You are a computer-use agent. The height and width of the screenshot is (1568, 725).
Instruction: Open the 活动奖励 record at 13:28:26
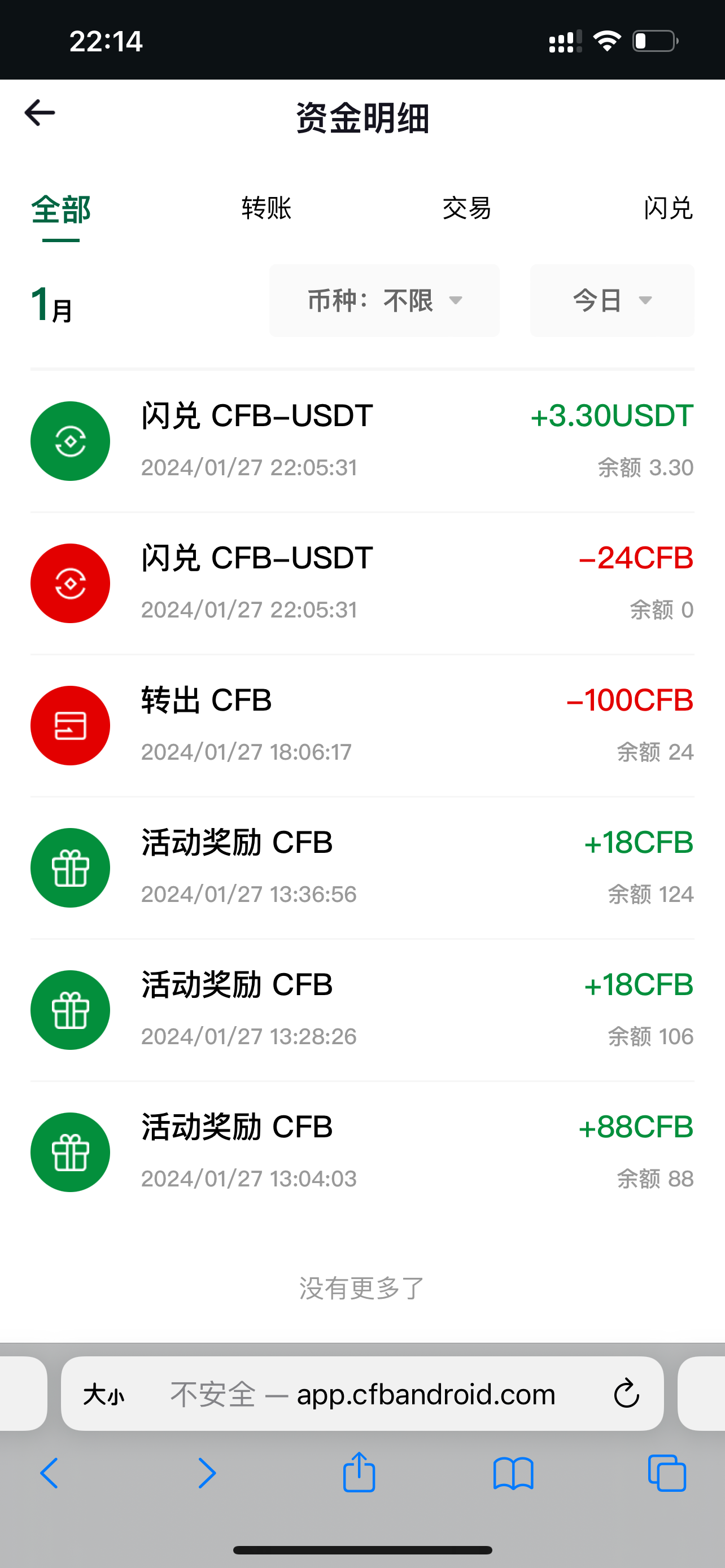[362, 1010]
